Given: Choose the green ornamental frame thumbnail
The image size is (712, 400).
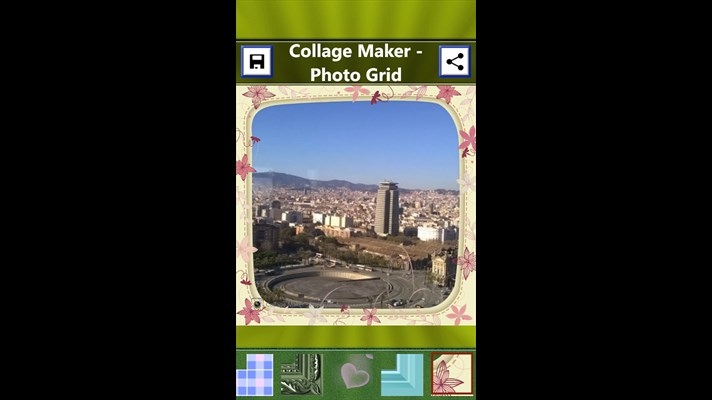Looking at the screenshot, I should (x=301, y=374).
